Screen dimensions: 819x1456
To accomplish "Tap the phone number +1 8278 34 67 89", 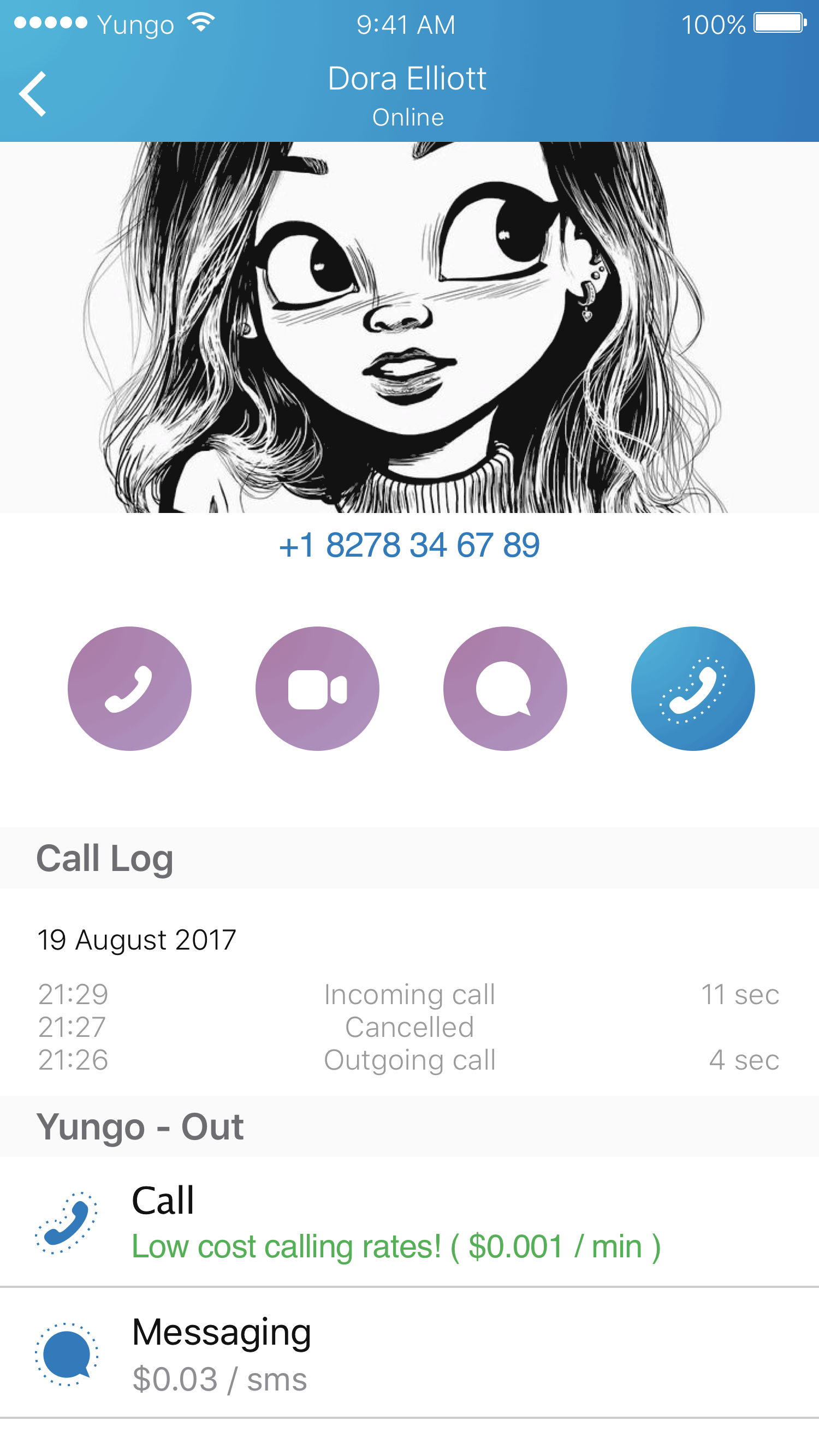I will point(409,545).
